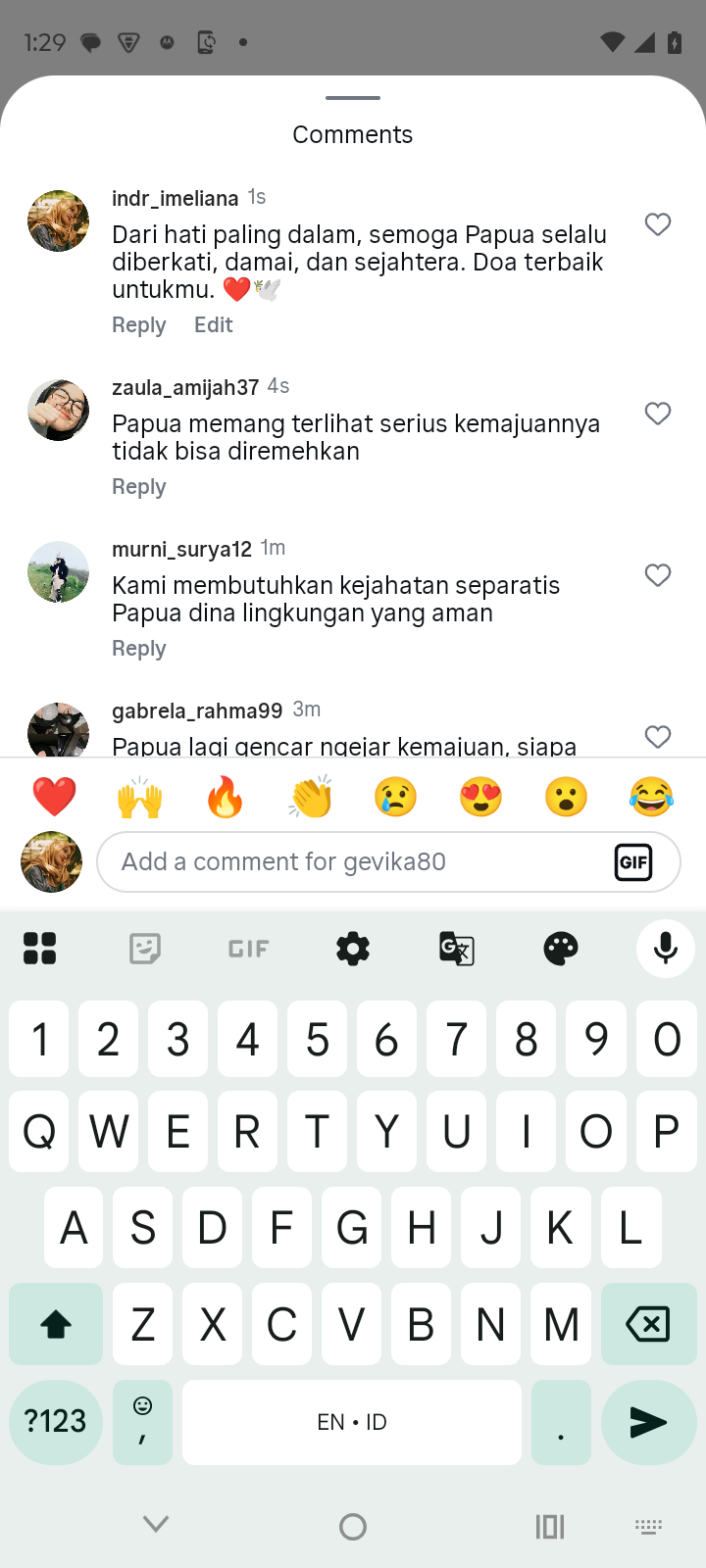Hit the backspace key
Screen dimensions: 706x1568
pos(647,1325)
